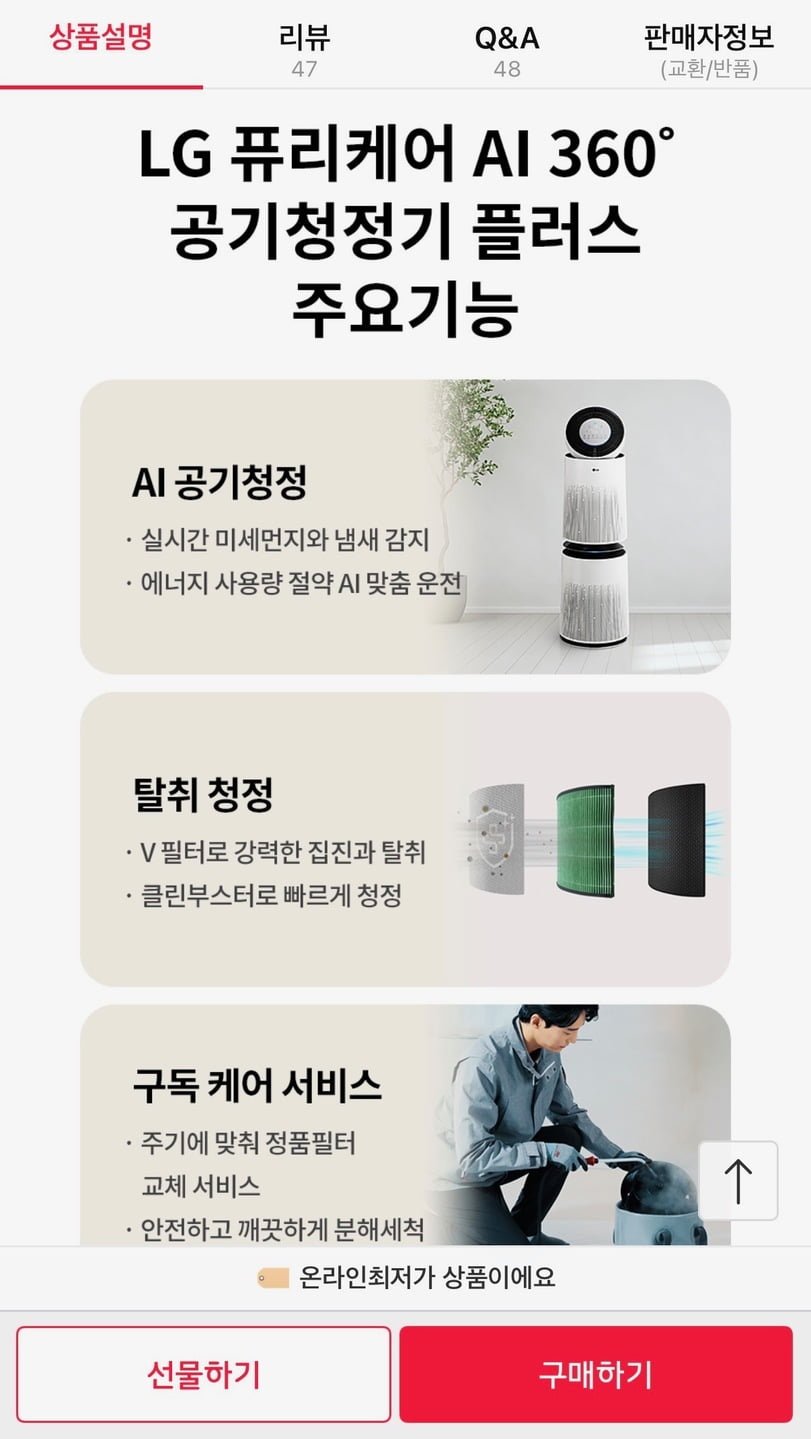Select the 상품설명 tab
The height and width of the screenshot is (1439, 811).
(x=101, y=40)
